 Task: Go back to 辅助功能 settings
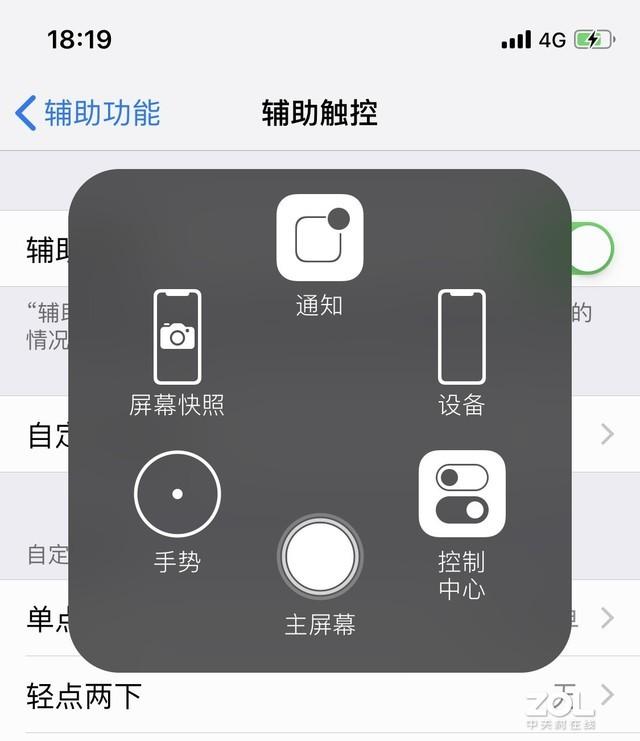pos(88,113)
